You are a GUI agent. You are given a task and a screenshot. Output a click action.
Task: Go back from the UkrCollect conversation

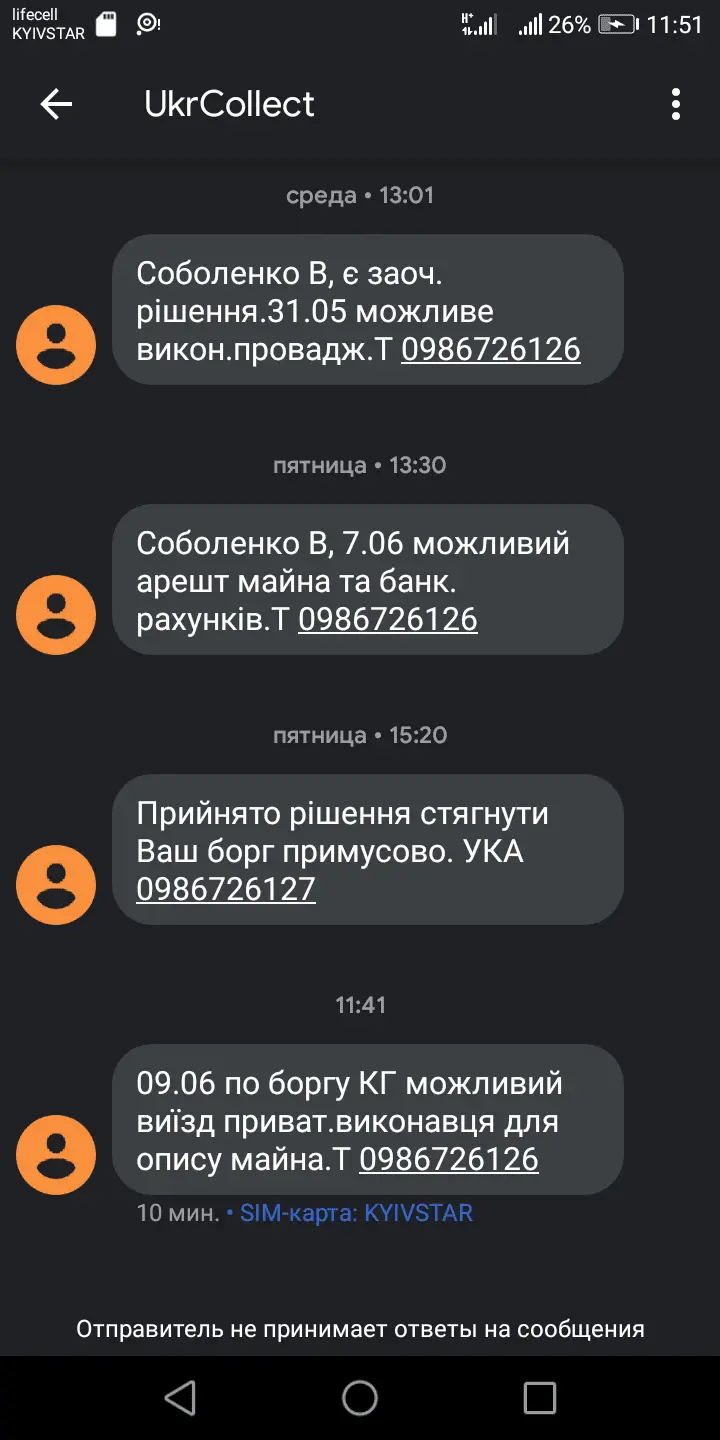point(56,104)
